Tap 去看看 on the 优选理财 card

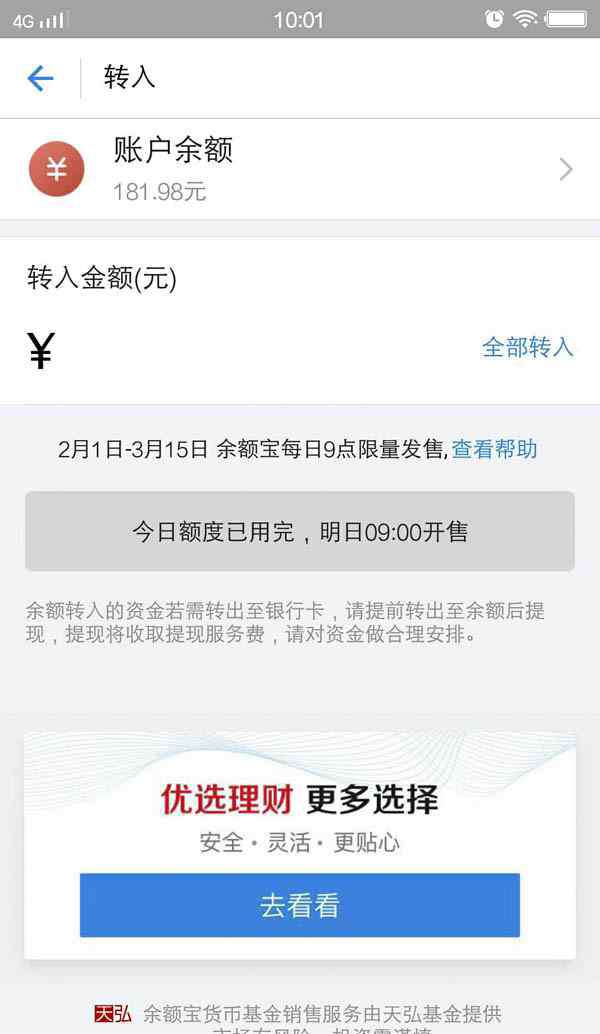tap(300, 905)
